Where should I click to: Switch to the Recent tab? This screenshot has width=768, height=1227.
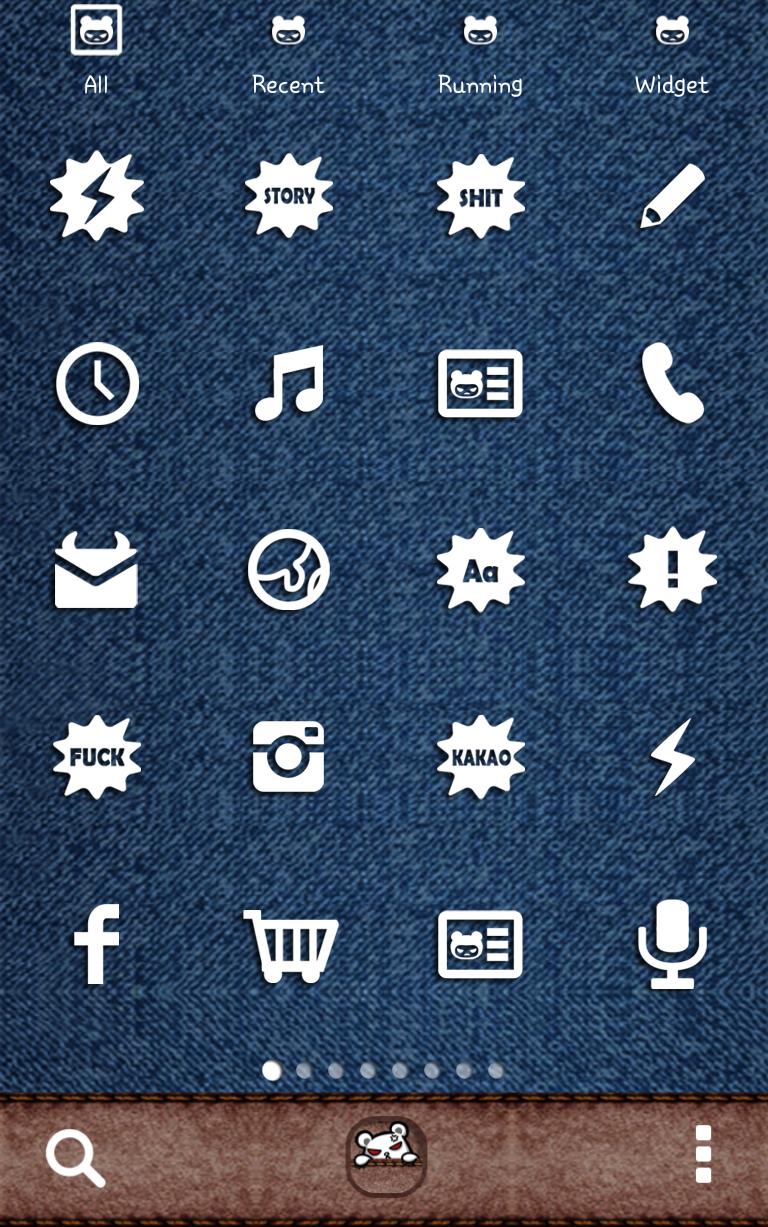[288, 52]
